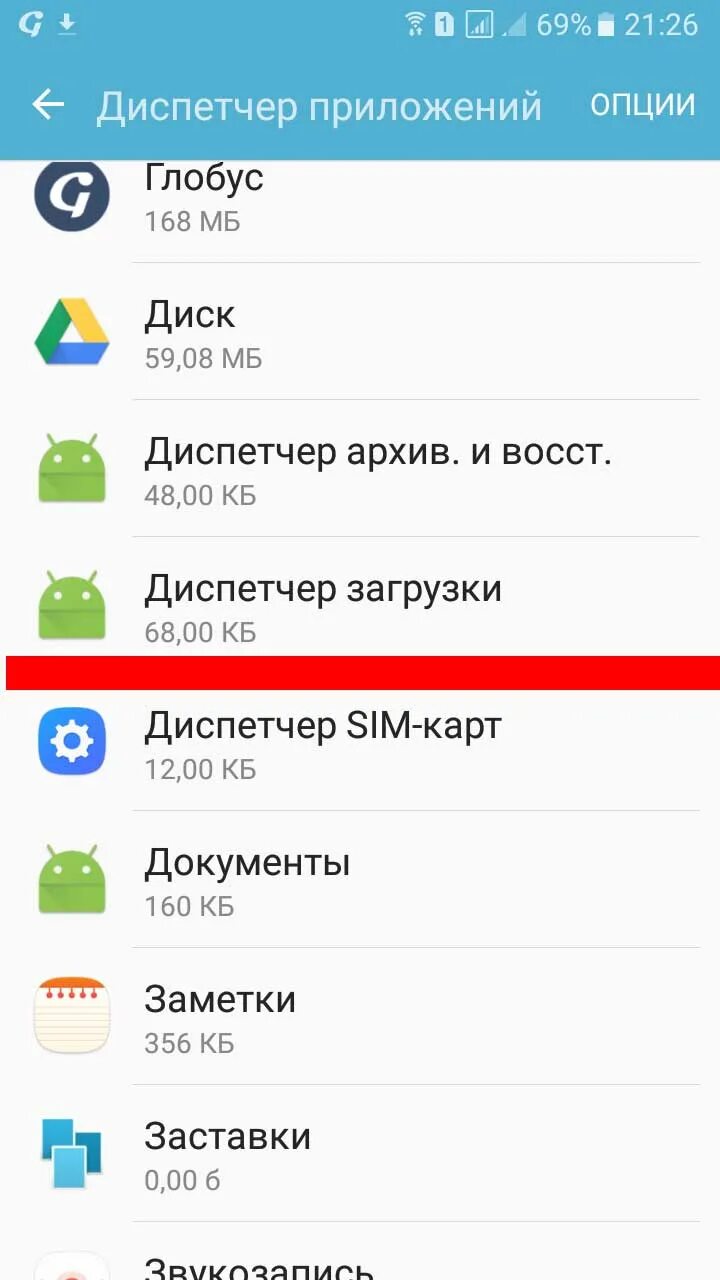Go back using the arrow
This screenshot has height=1280, width=720.
[x=48, y=105]
